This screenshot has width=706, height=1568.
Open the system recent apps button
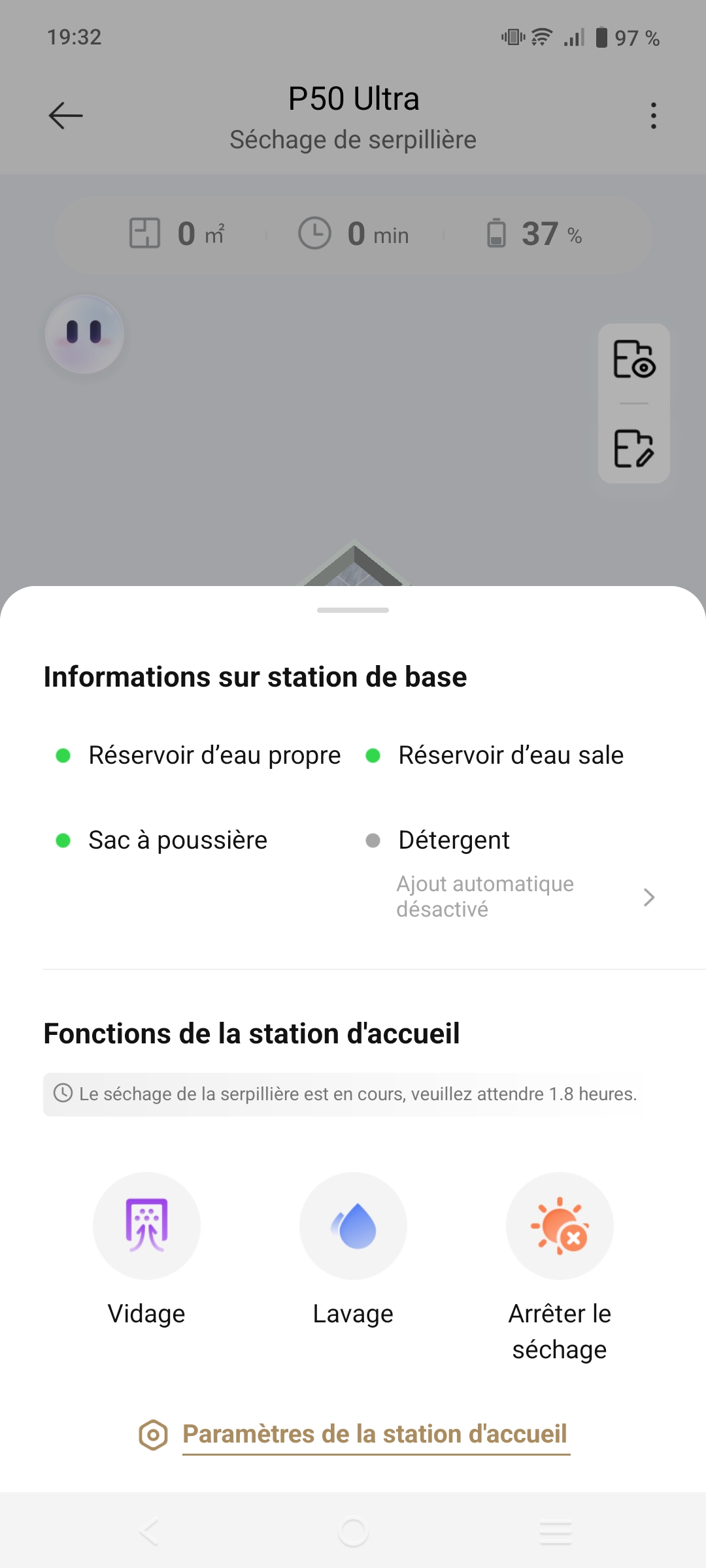pos(556,1531)
